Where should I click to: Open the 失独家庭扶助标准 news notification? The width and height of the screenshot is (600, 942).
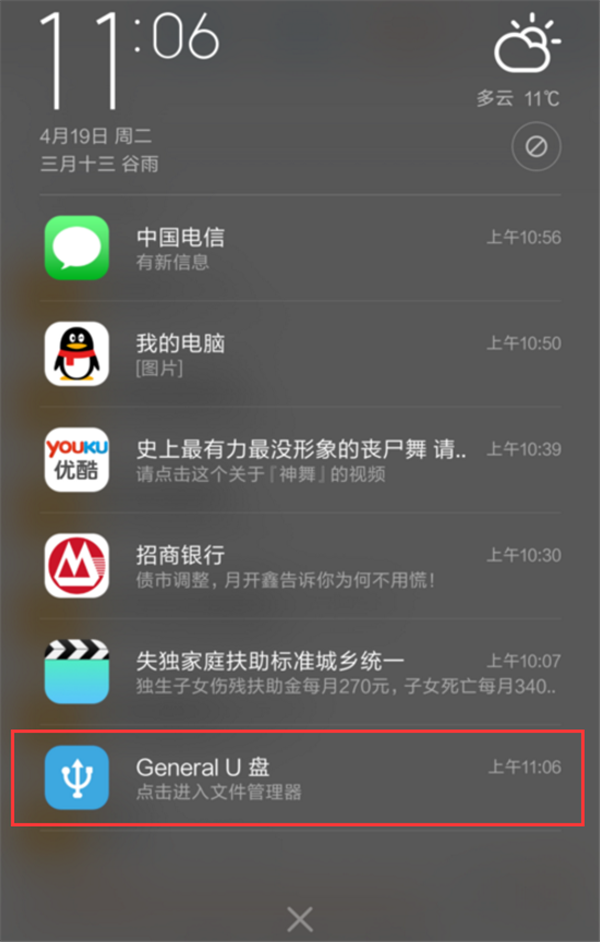(300, 672)
